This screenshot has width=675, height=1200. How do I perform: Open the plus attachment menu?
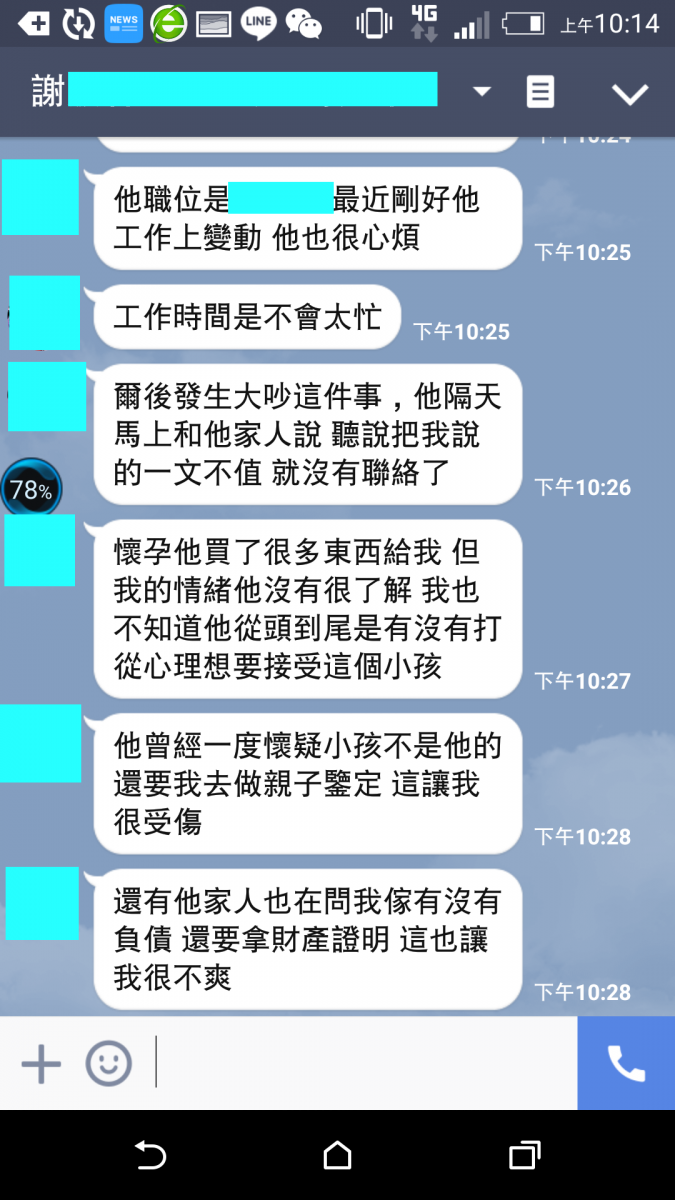point(41,1064)
